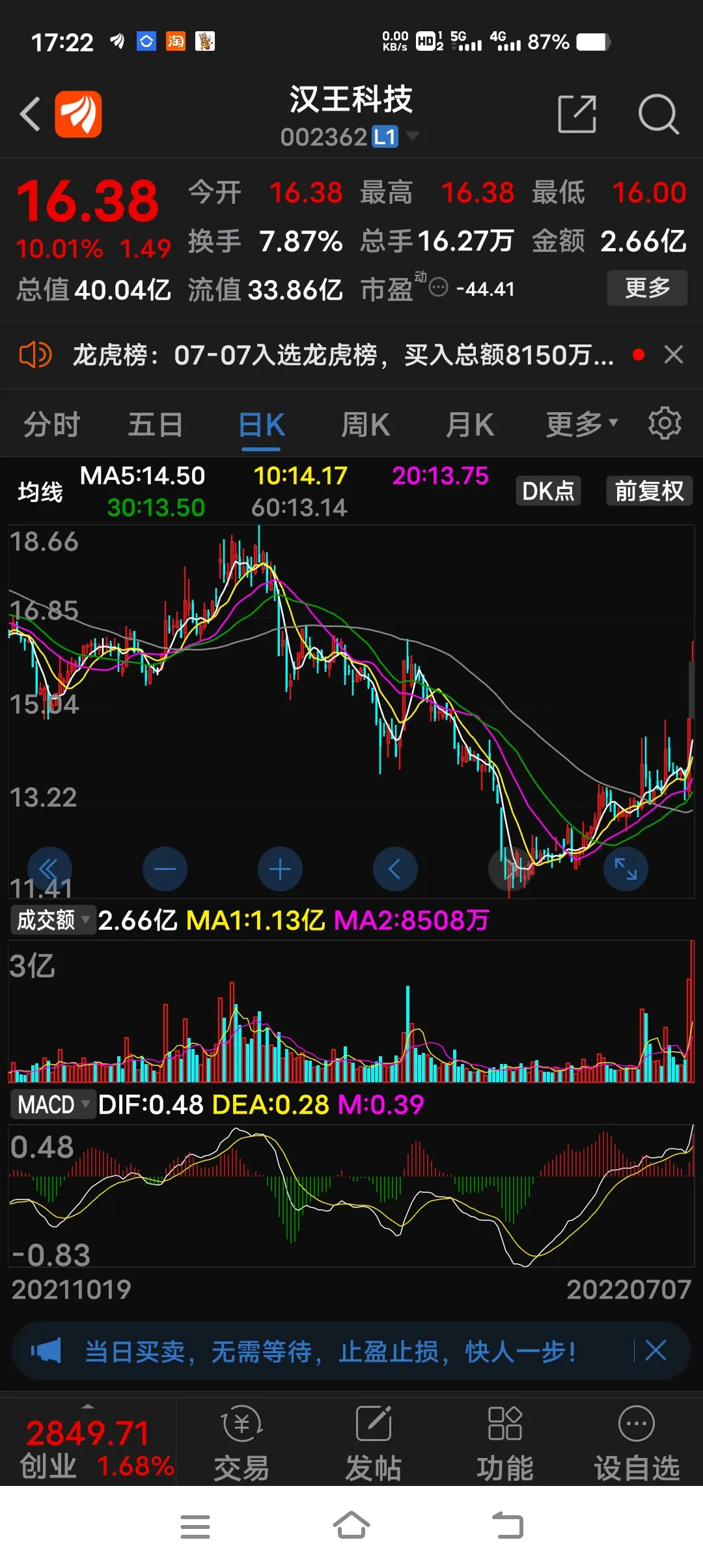The width and height of the screenshot is (703, 1568).
Task: Share this stock page
Action: (577, 114)
